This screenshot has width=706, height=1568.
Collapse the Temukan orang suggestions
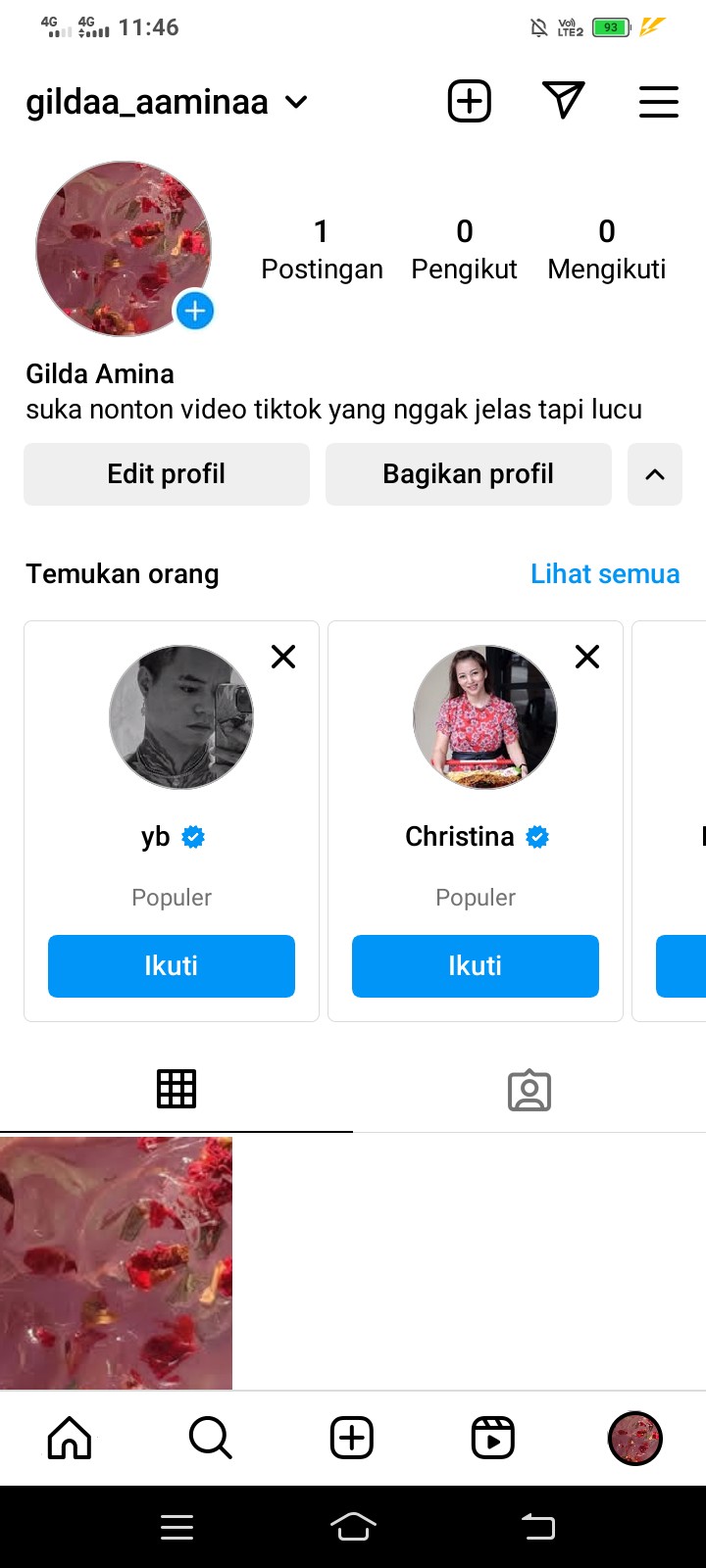[655, 474]
